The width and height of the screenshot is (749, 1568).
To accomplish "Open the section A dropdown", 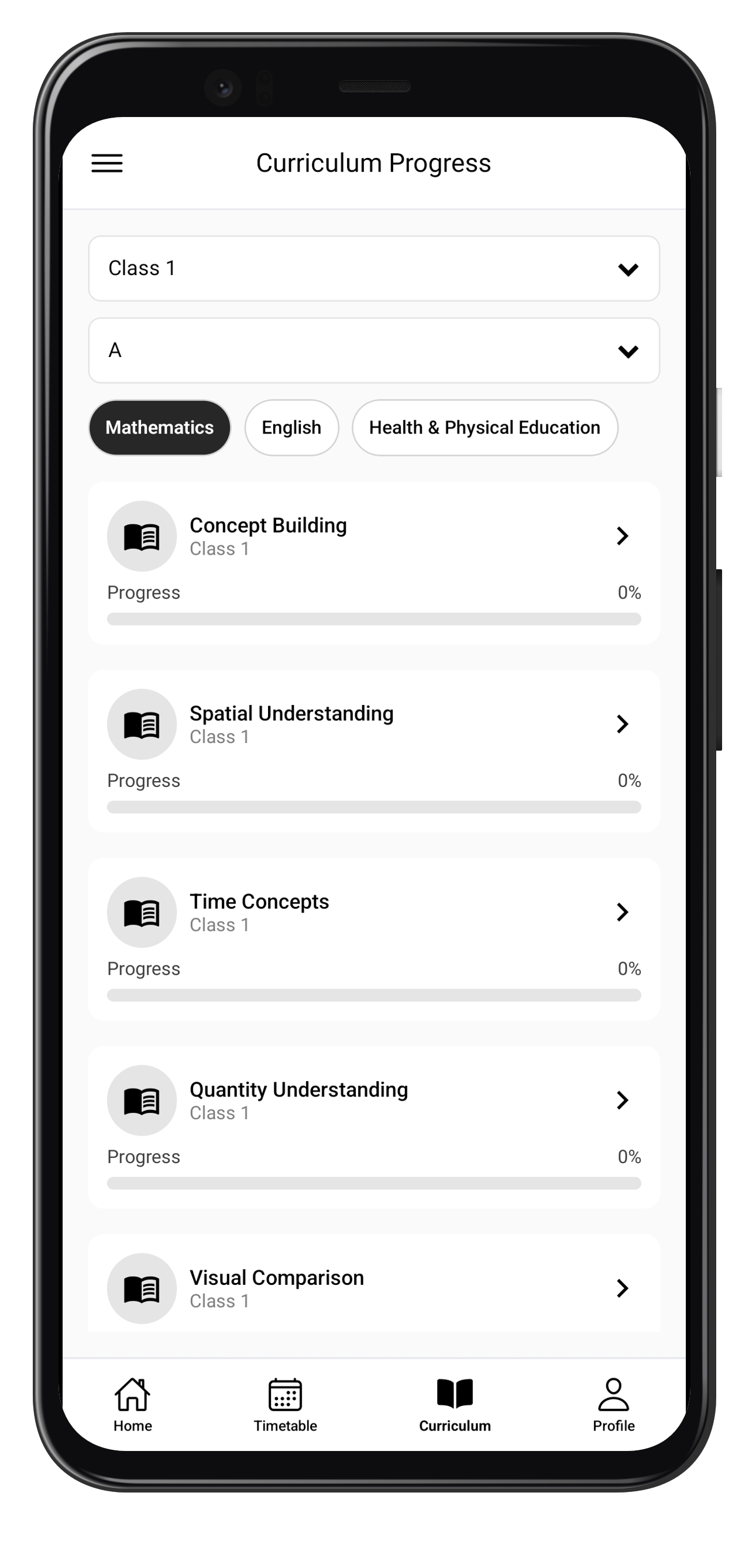I will [374, 350].
